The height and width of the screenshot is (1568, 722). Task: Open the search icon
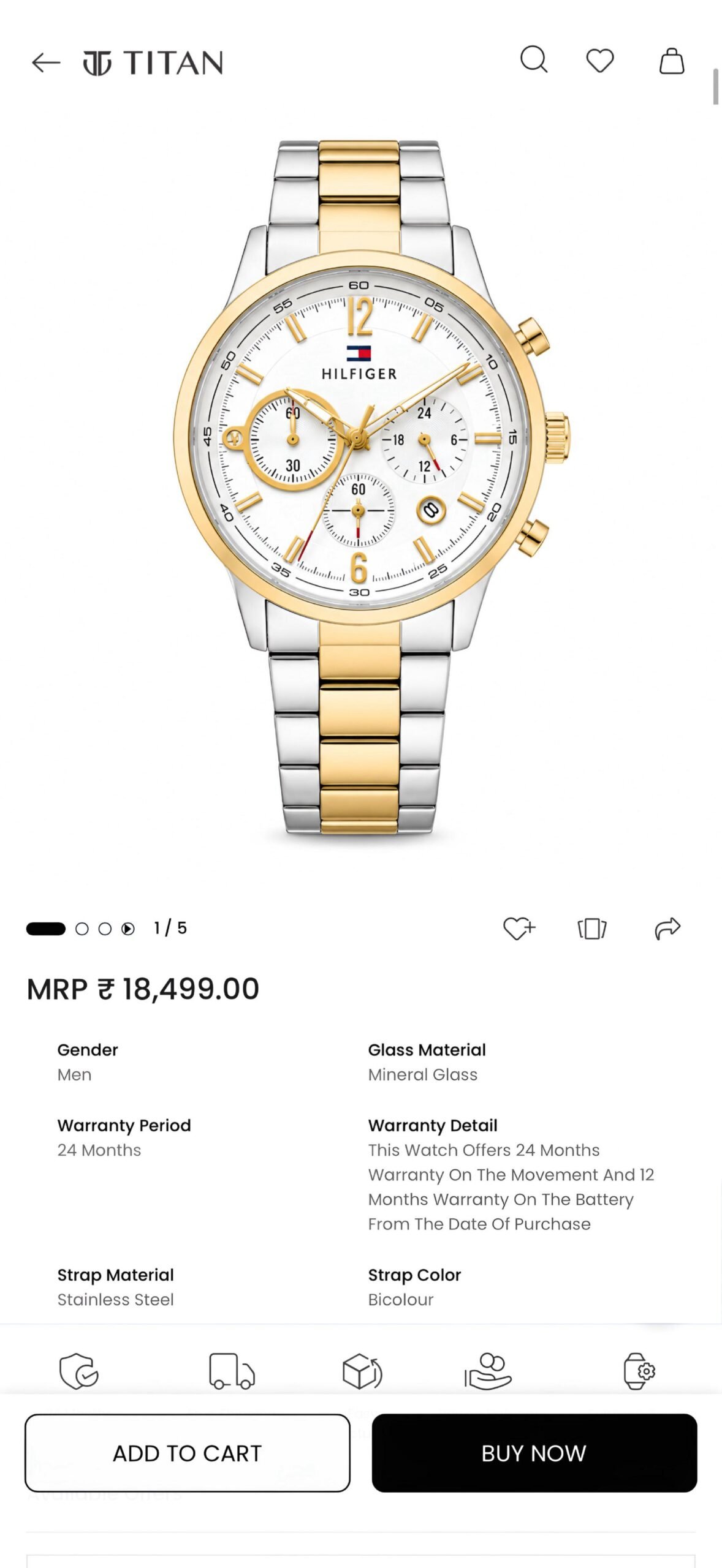pos(534,60)
